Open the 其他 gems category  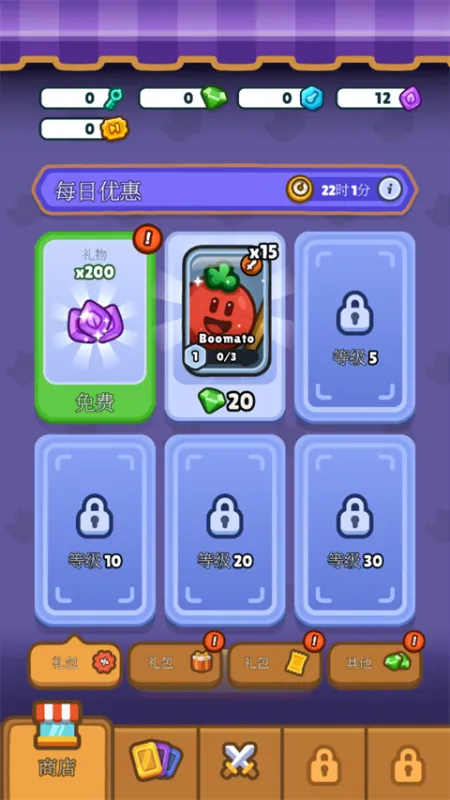(375, 664)
